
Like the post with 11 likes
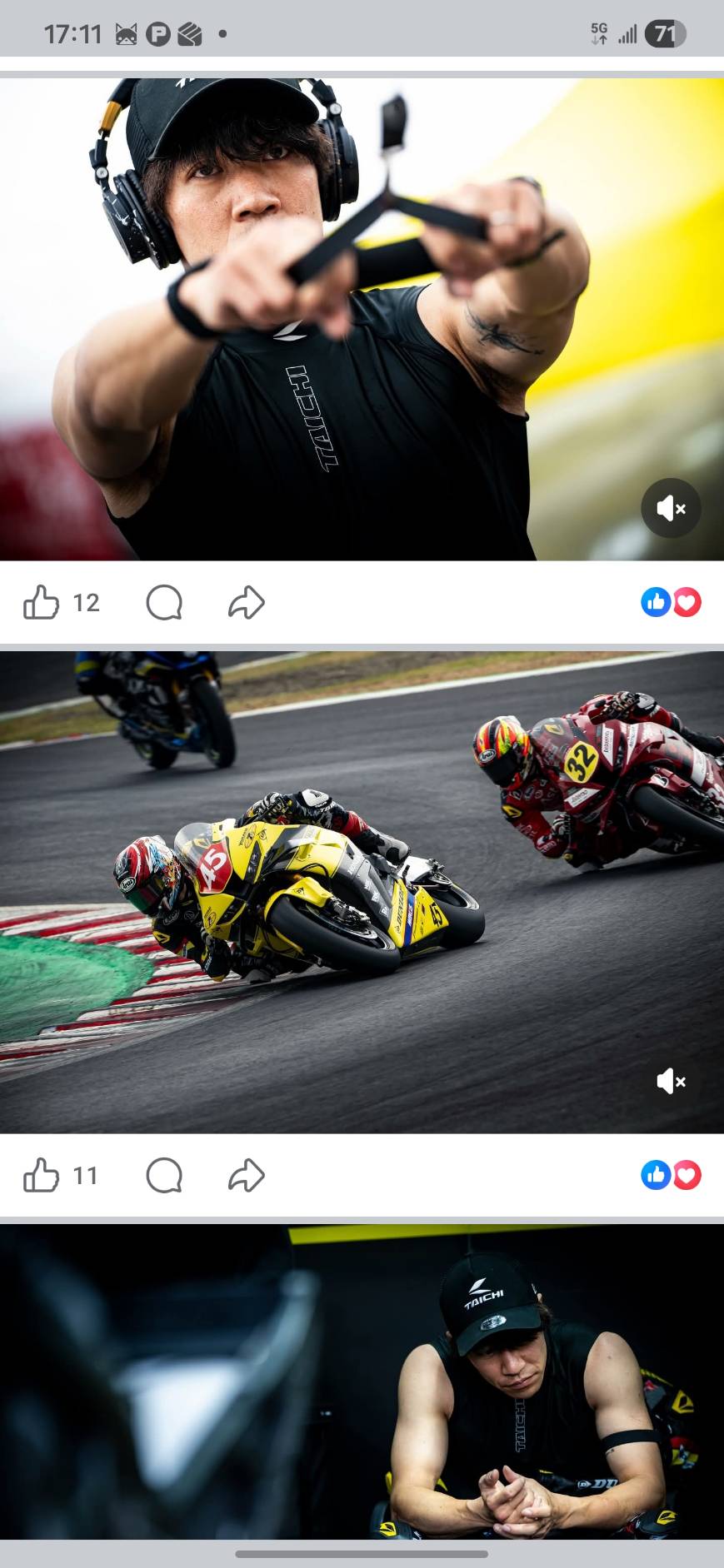tap(41, 1175)
